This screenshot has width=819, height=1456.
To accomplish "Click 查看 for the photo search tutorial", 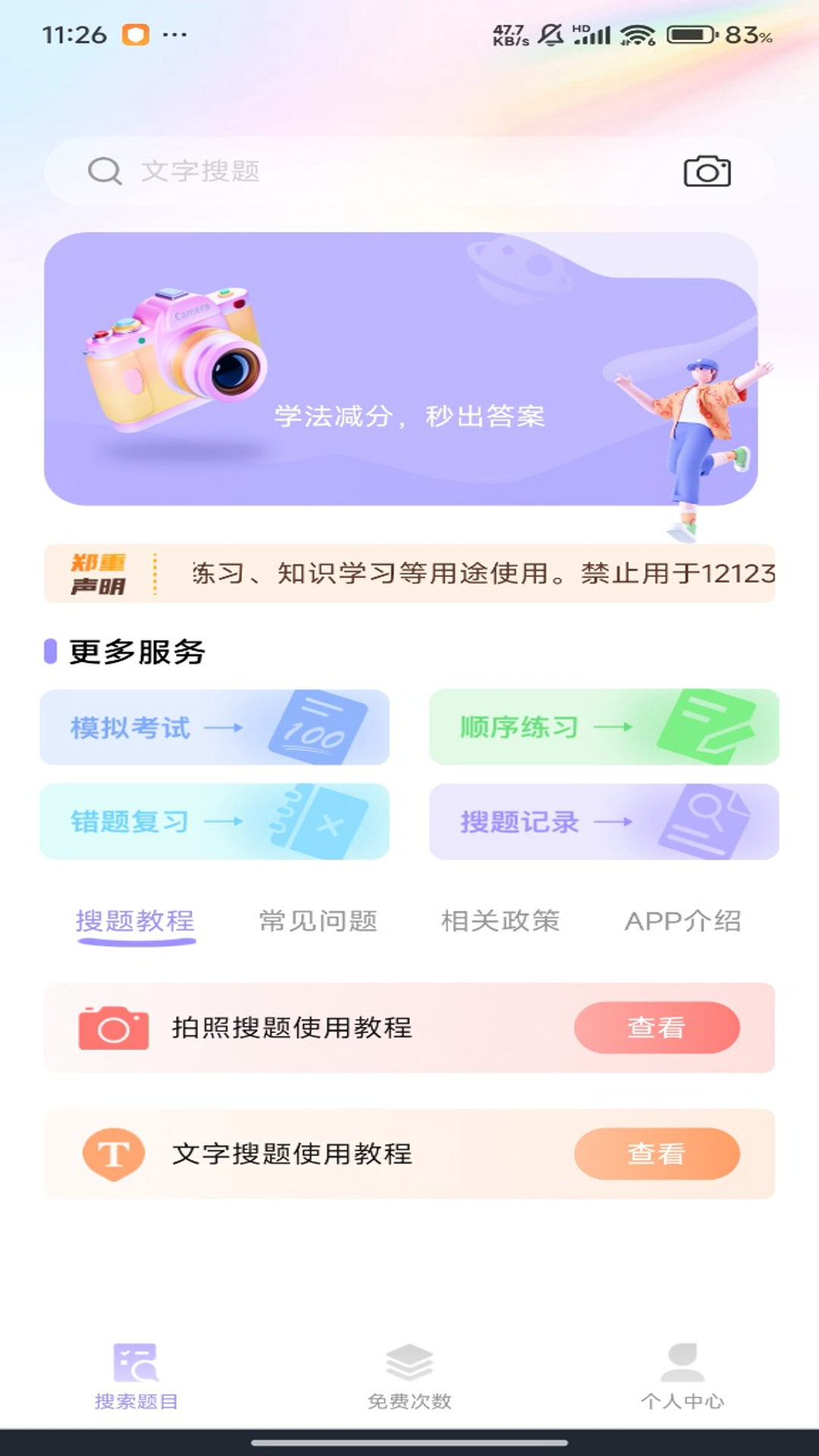I will 655,1028.
